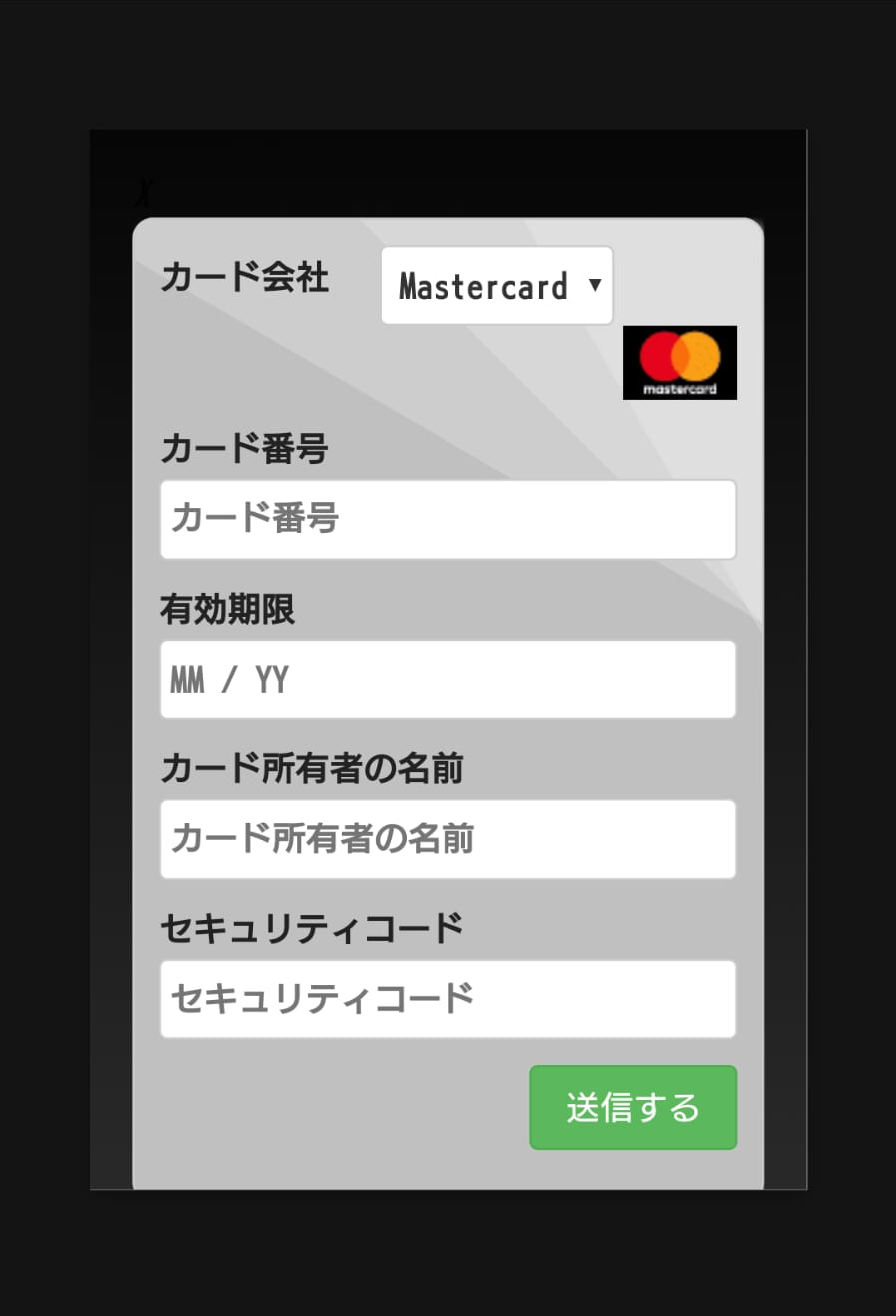Image resolution: width=896 pixels, height=1316 pixels.
Task: Tap the セキュリティコード security code field
Action: (448, 999)
